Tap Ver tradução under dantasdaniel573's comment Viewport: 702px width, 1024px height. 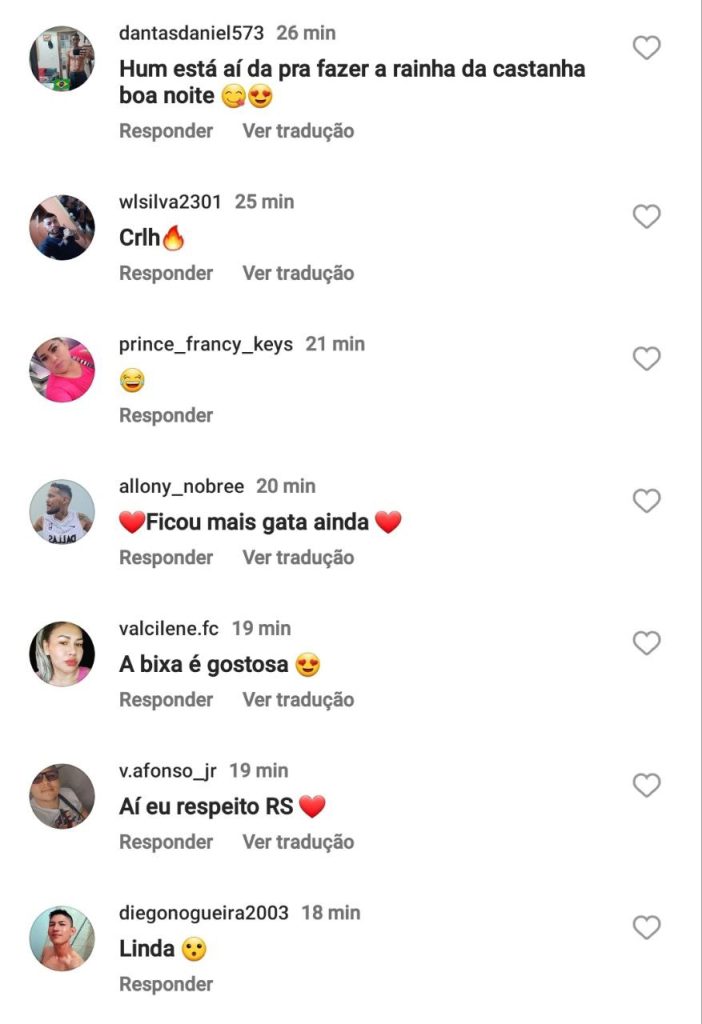[x=298, y=131]
